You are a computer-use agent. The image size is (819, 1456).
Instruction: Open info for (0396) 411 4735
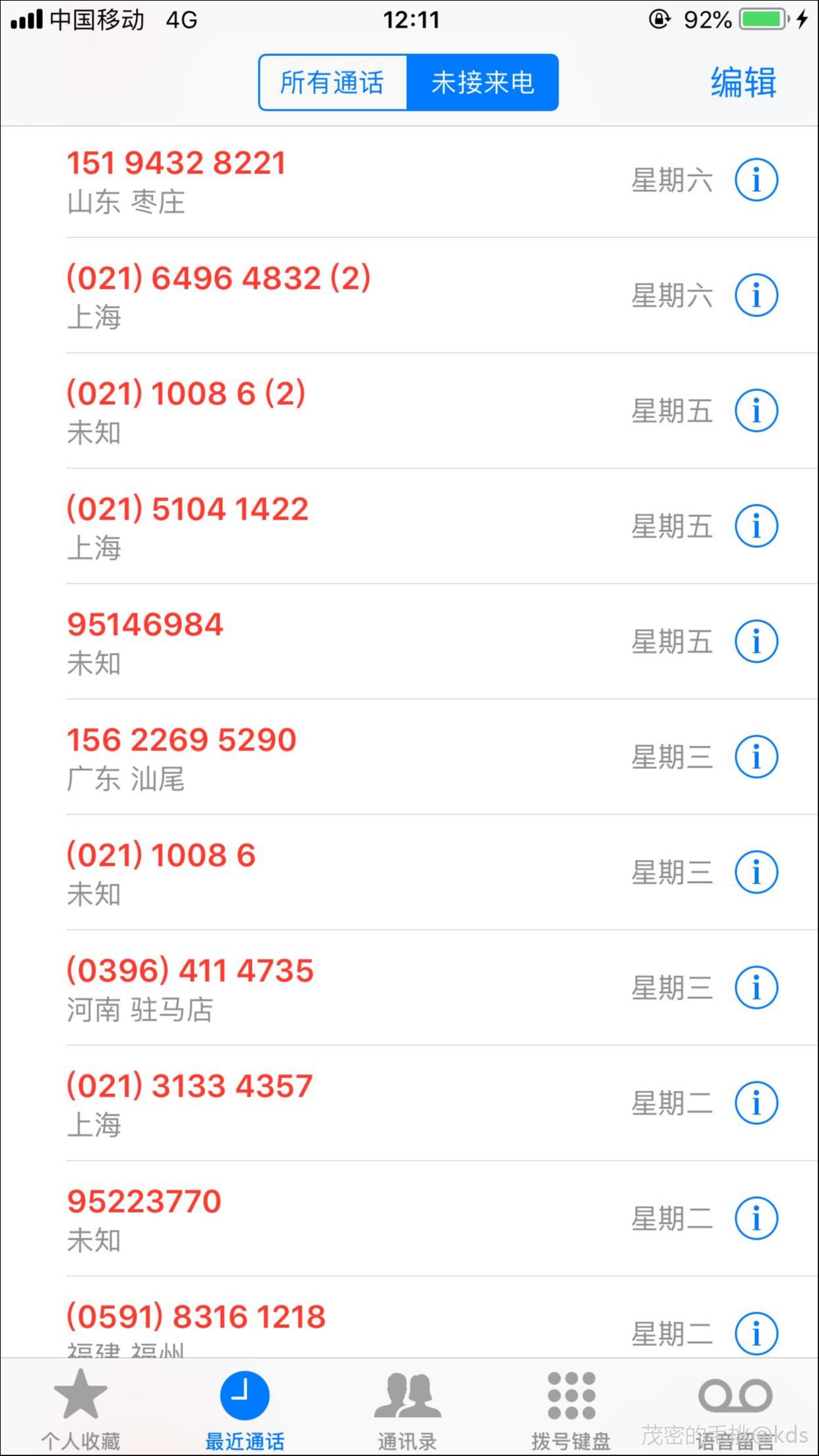pyautogui.click(x=756, y=987)
